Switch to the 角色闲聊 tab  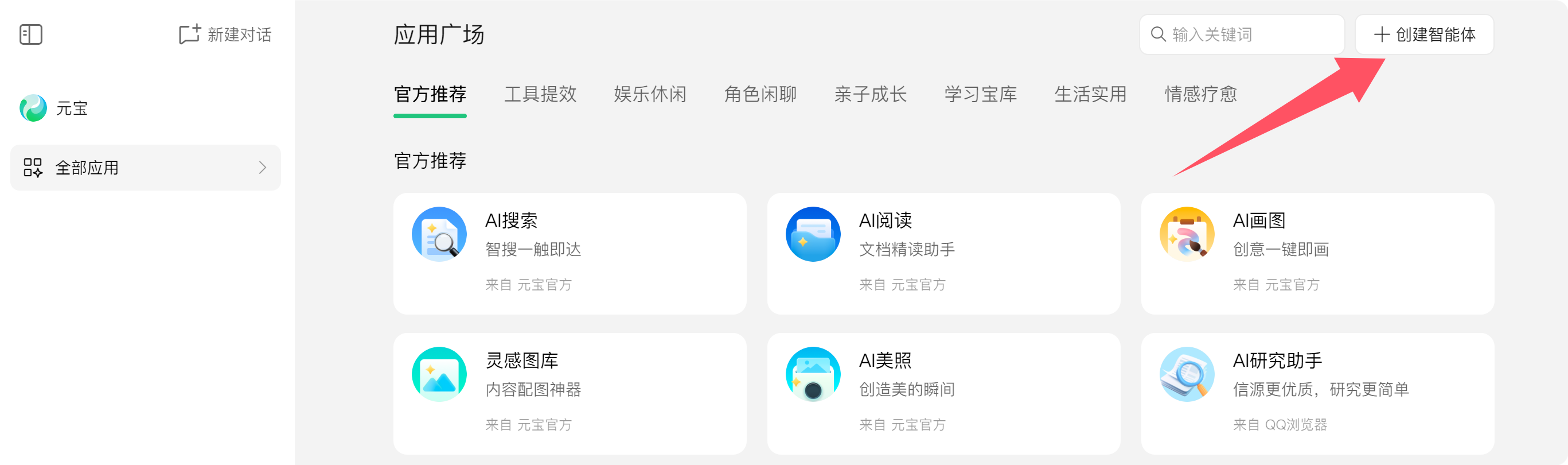click(760, 95)
